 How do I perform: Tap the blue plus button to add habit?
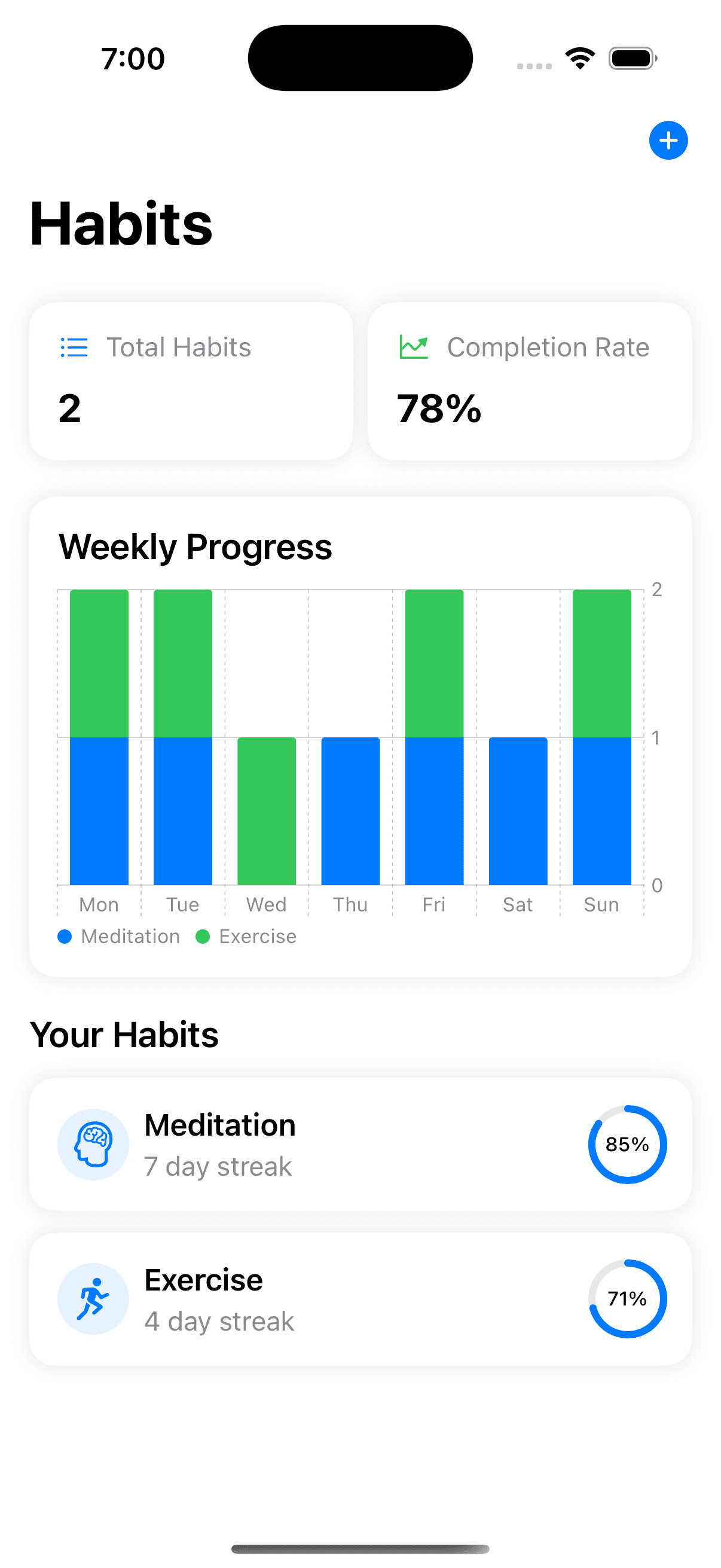click(668, 141)
